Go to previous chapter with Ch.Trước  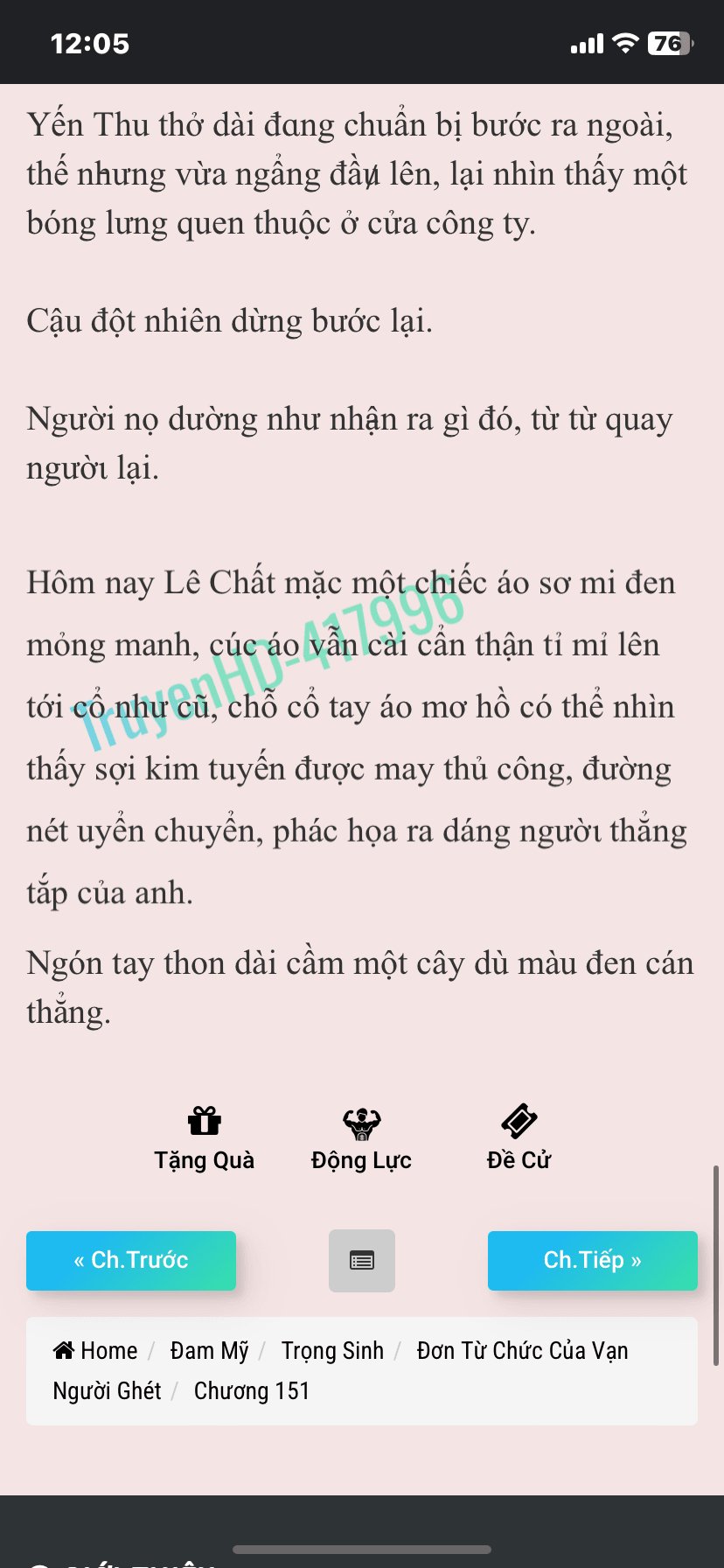pyautogui.click(x=131, y=1260)
